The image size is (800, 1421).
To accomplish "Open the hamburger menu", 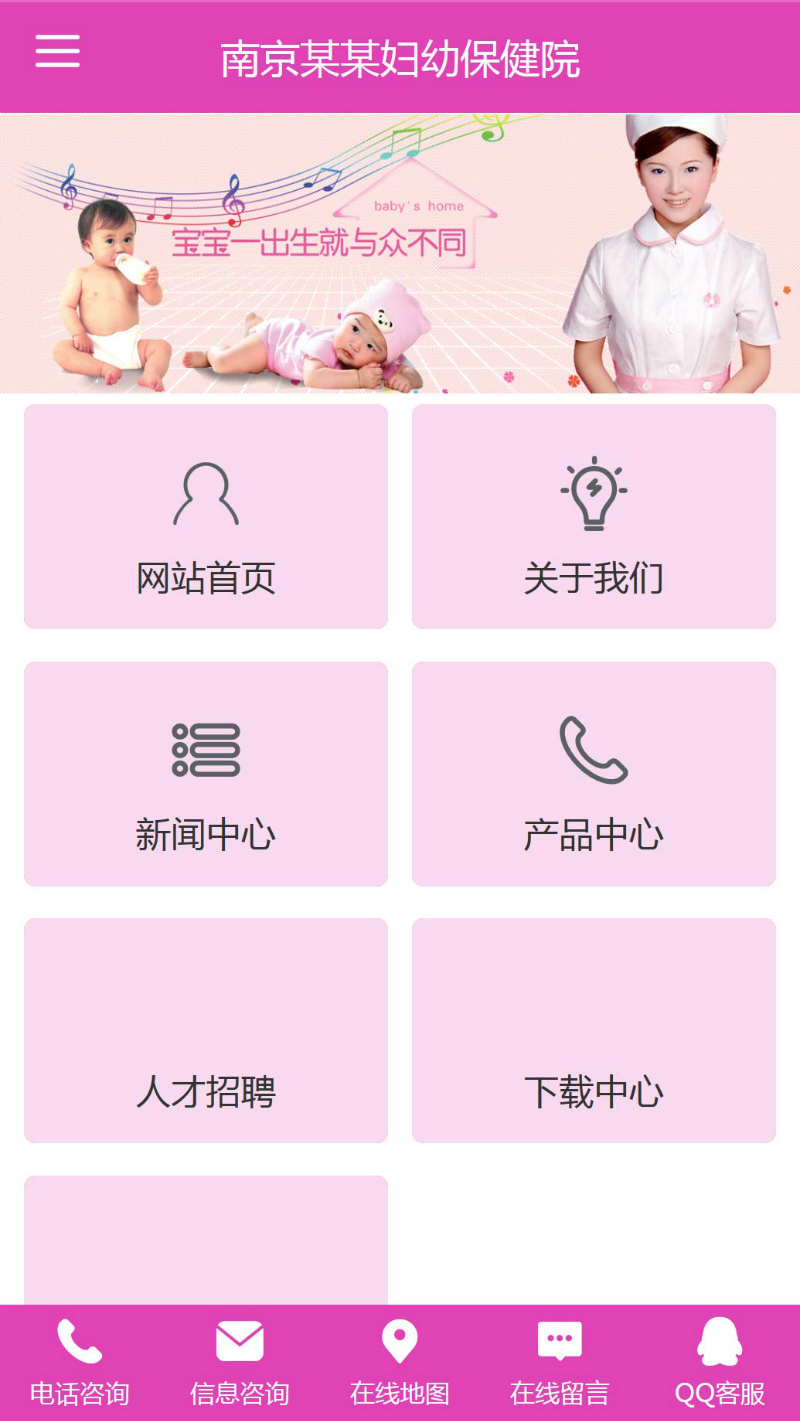I will [x=58, y=51].
